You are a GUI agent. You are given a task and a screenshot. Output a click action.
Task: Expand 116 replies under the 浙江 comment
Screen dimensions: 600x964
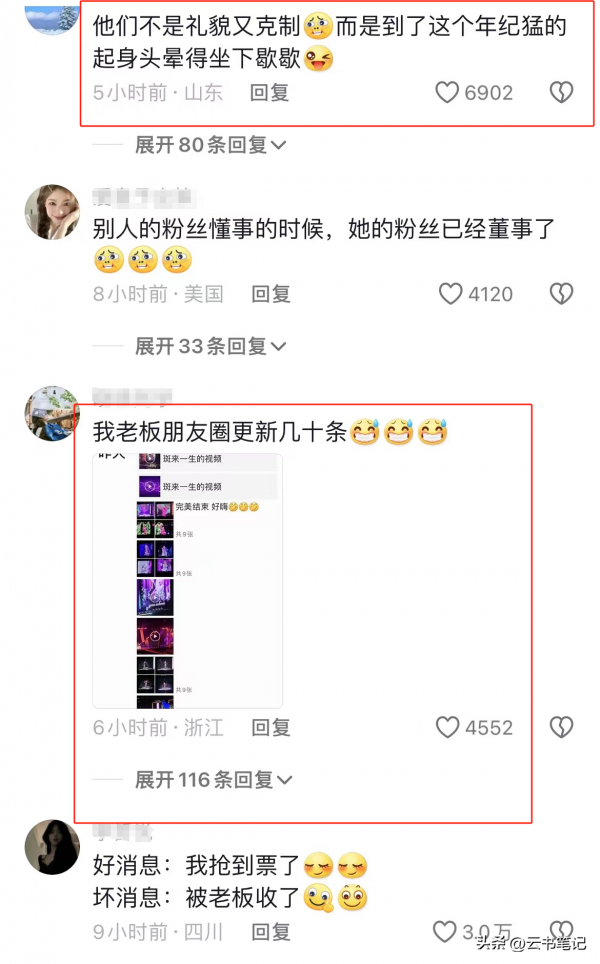[214, 779]
